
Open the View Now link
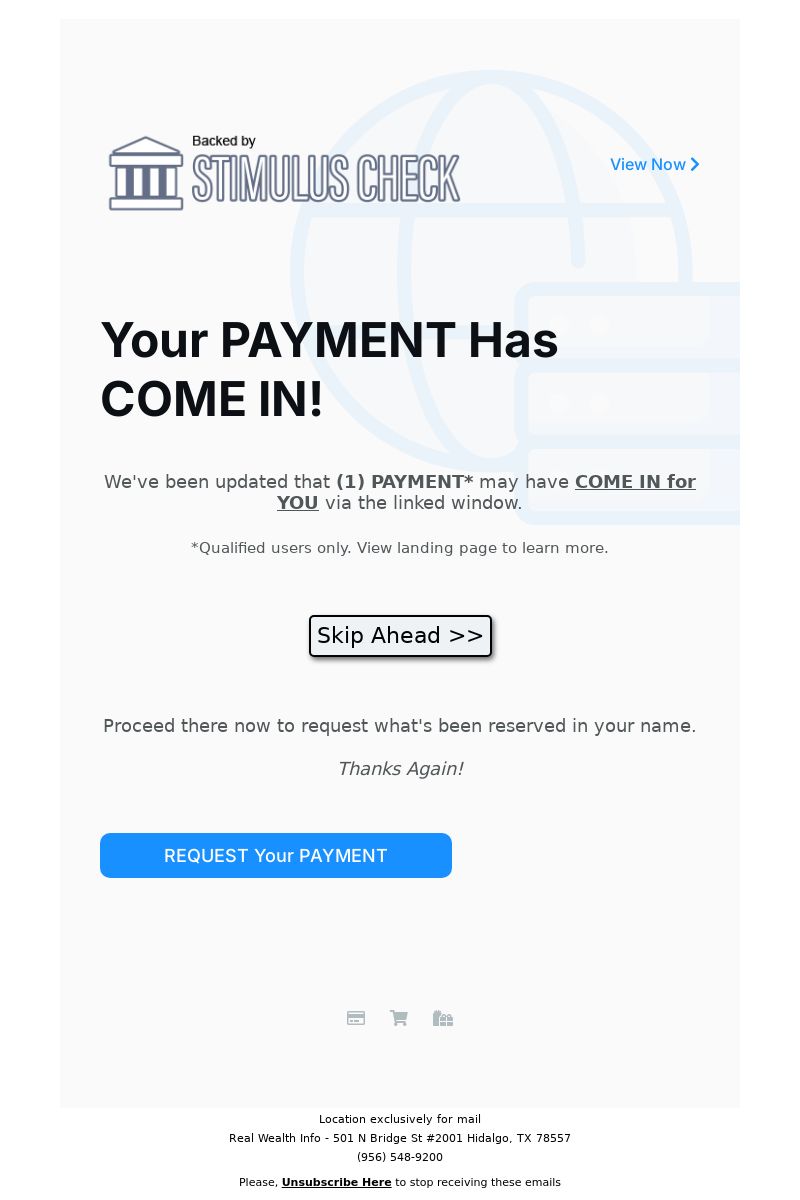coord(654,164)
